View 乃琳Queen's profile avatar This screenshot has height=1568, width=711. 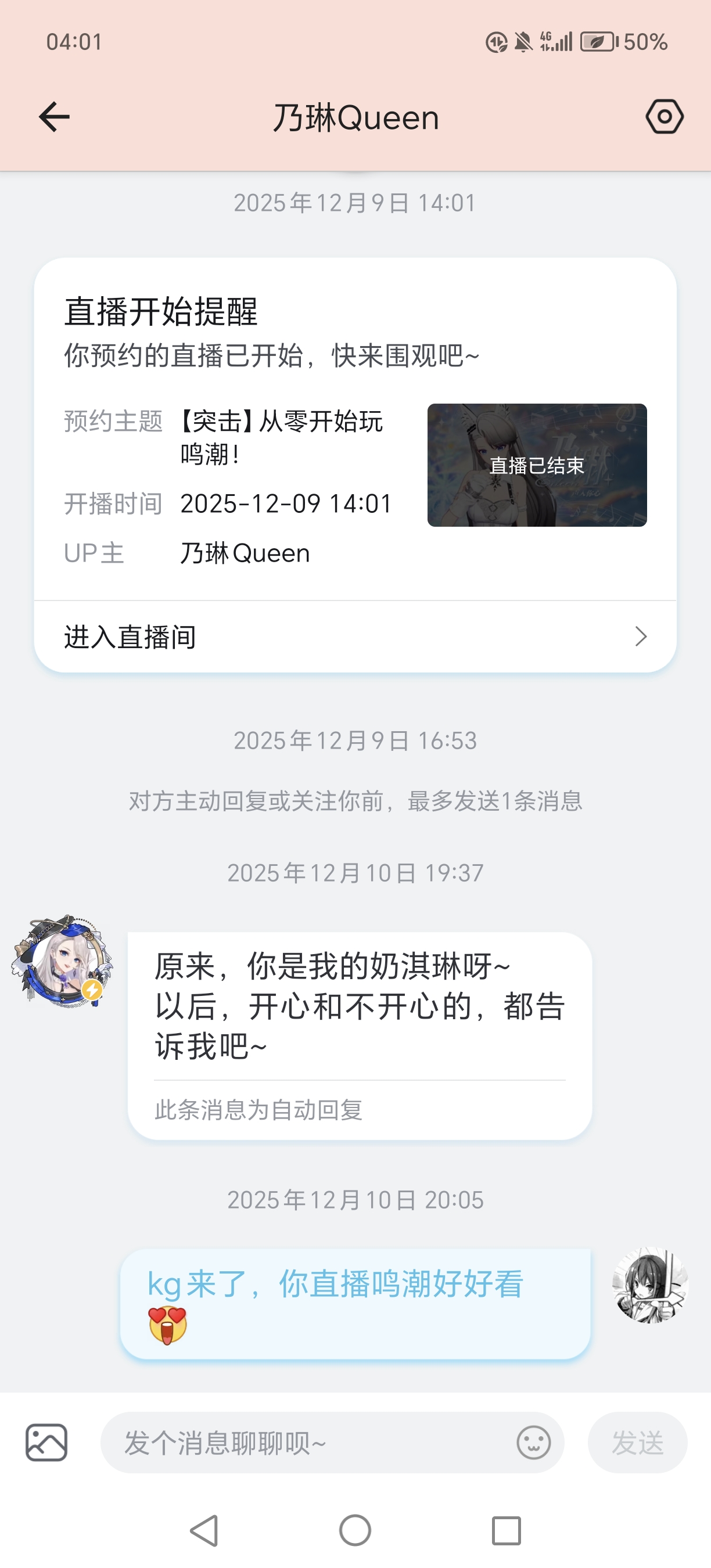point(62,962)
